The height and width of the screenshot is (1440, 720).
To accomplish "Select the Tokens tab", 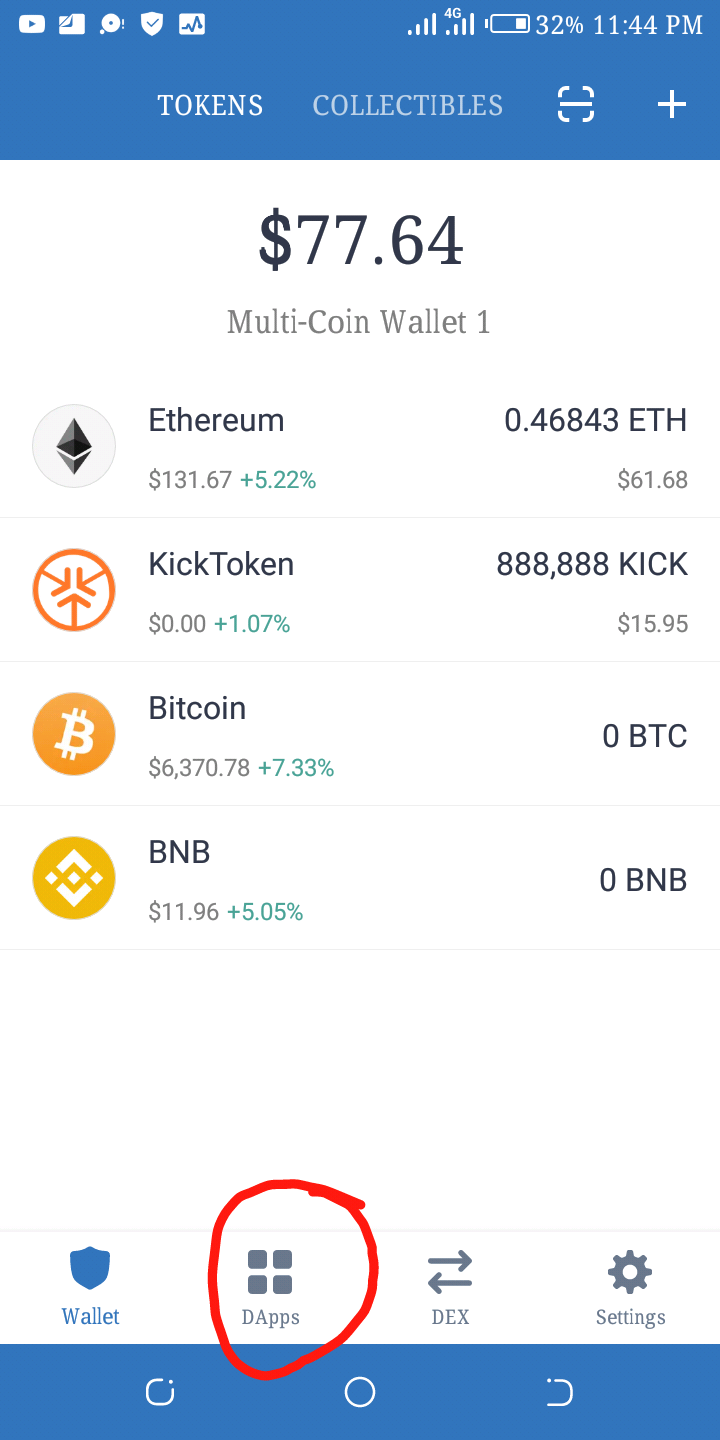I will (210, 105).
